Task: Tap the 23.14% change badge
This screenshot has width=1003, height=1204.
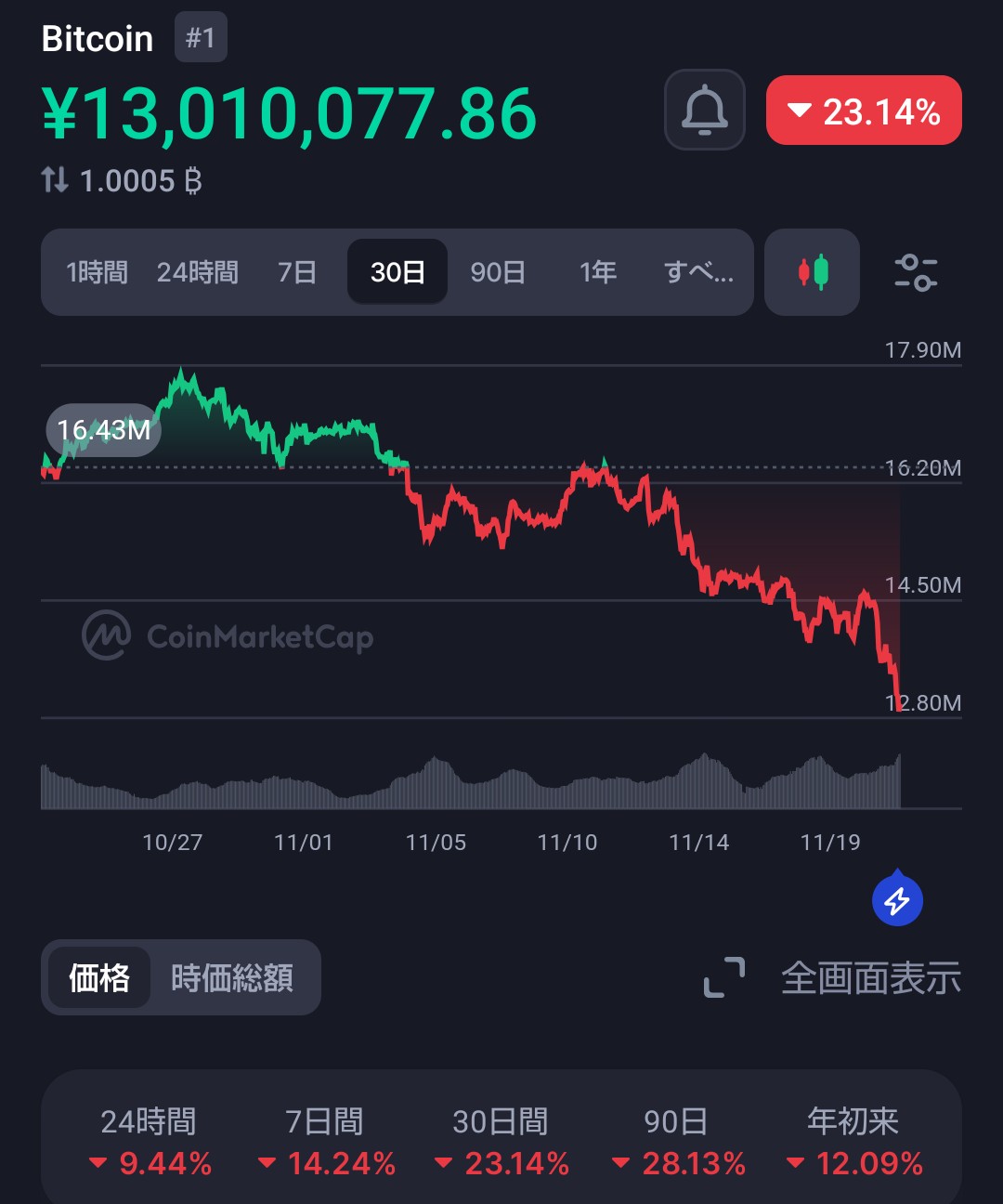Action: (863, 111)
